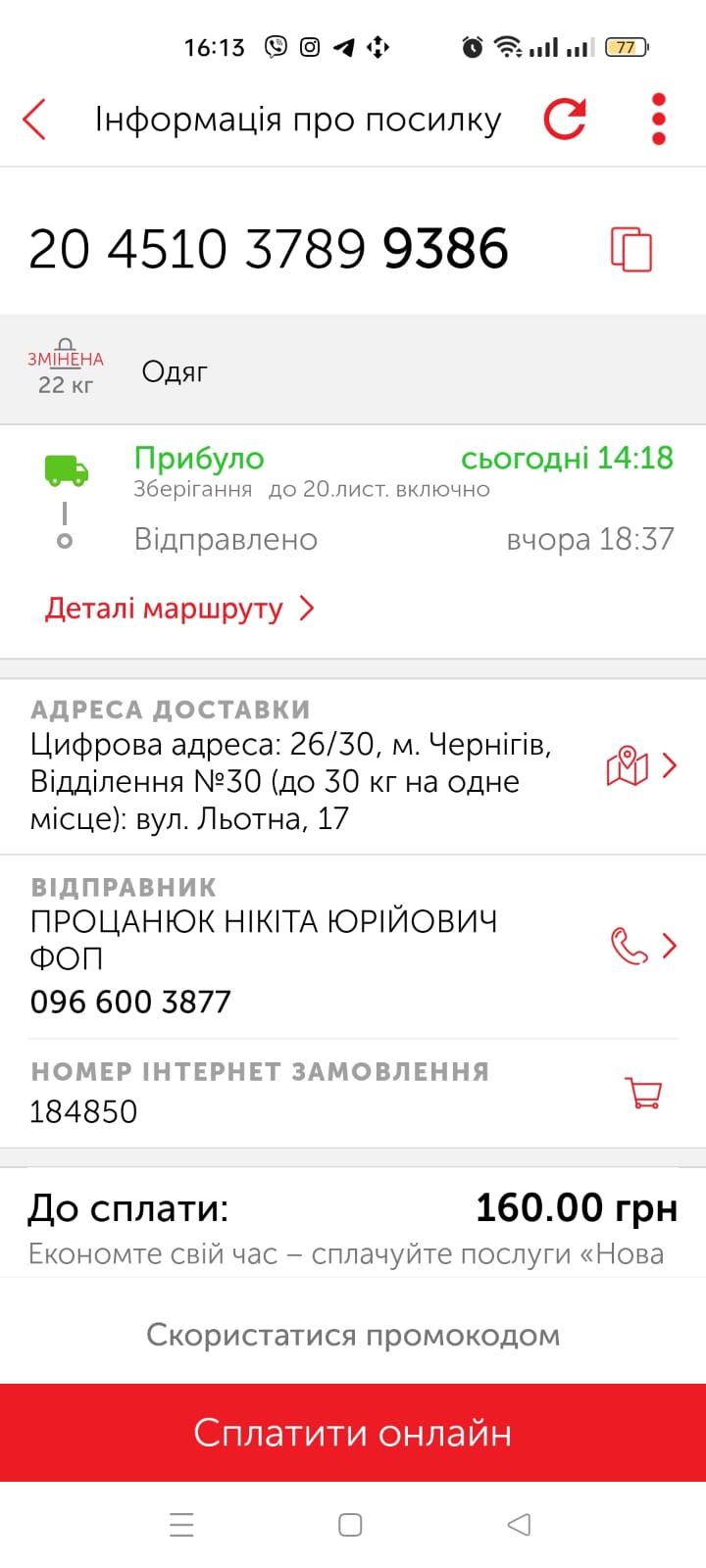Tap Скористатися промокодом
Viewport: 706px width, 1568px height.
353,1335
